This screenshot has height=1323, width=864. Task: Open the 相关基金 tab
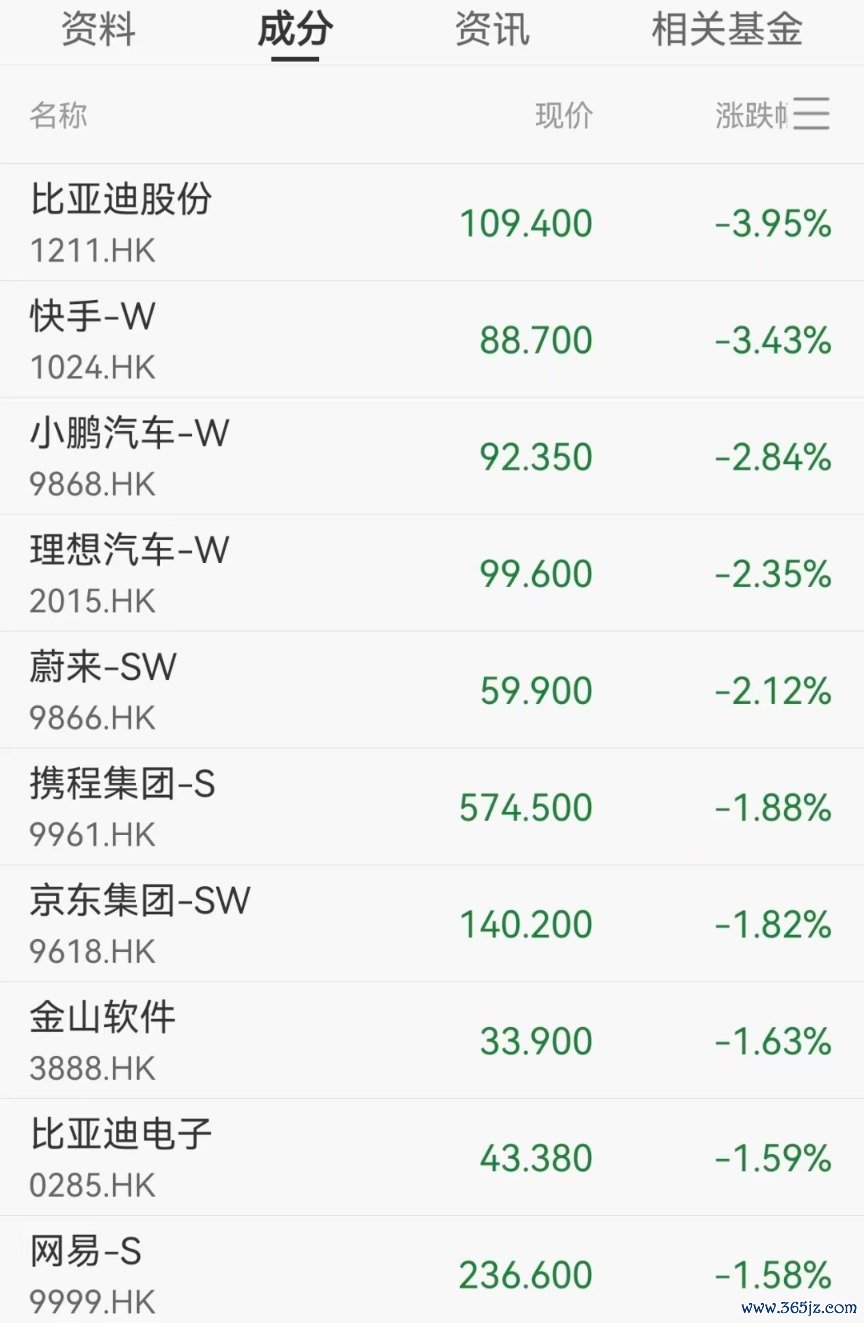[726, 30]
